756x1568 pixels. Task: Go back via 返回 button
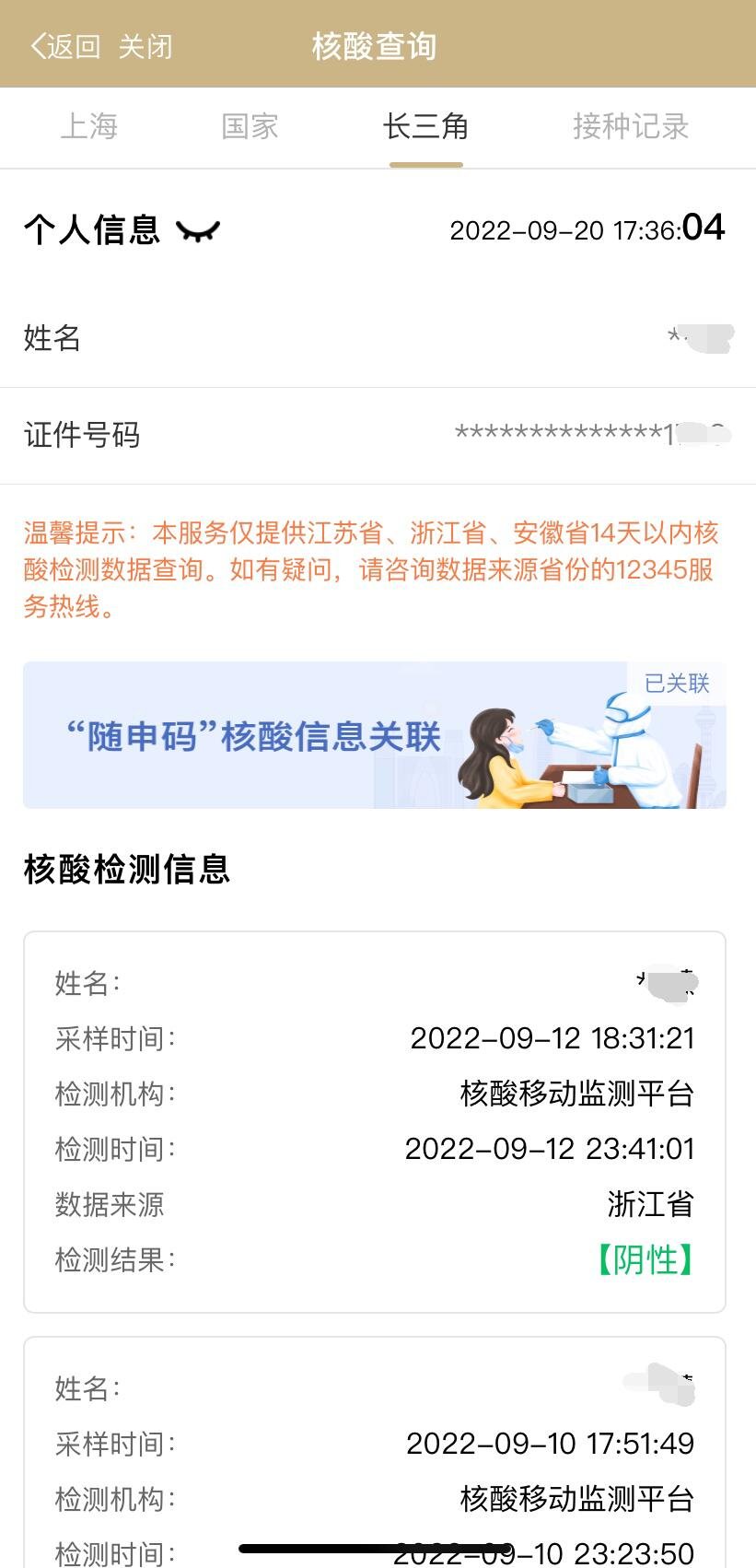point(64,46)
